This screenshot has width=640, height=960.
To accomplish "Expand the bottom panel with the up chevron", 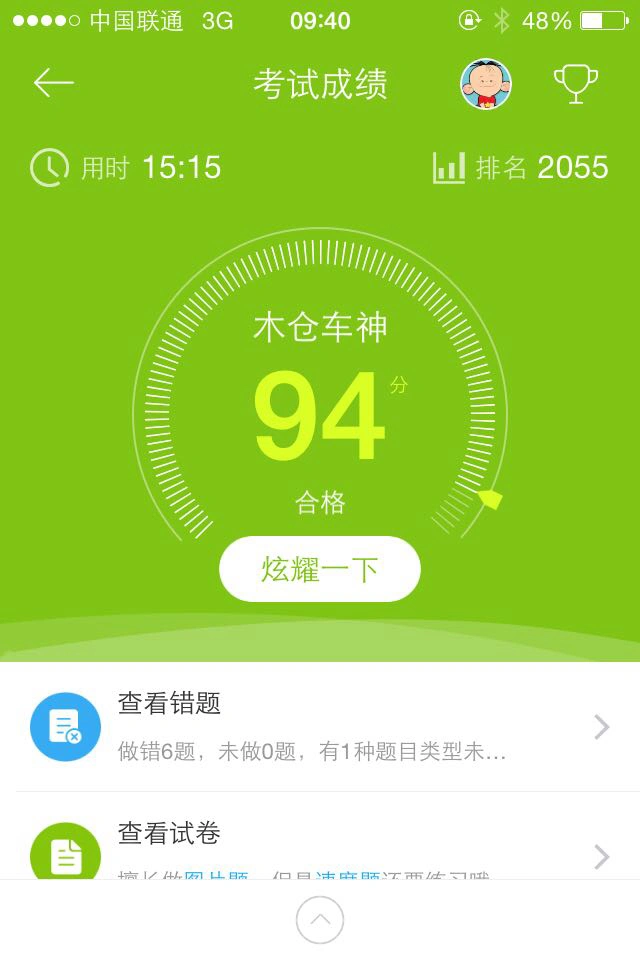I will (x=320, y=920).
